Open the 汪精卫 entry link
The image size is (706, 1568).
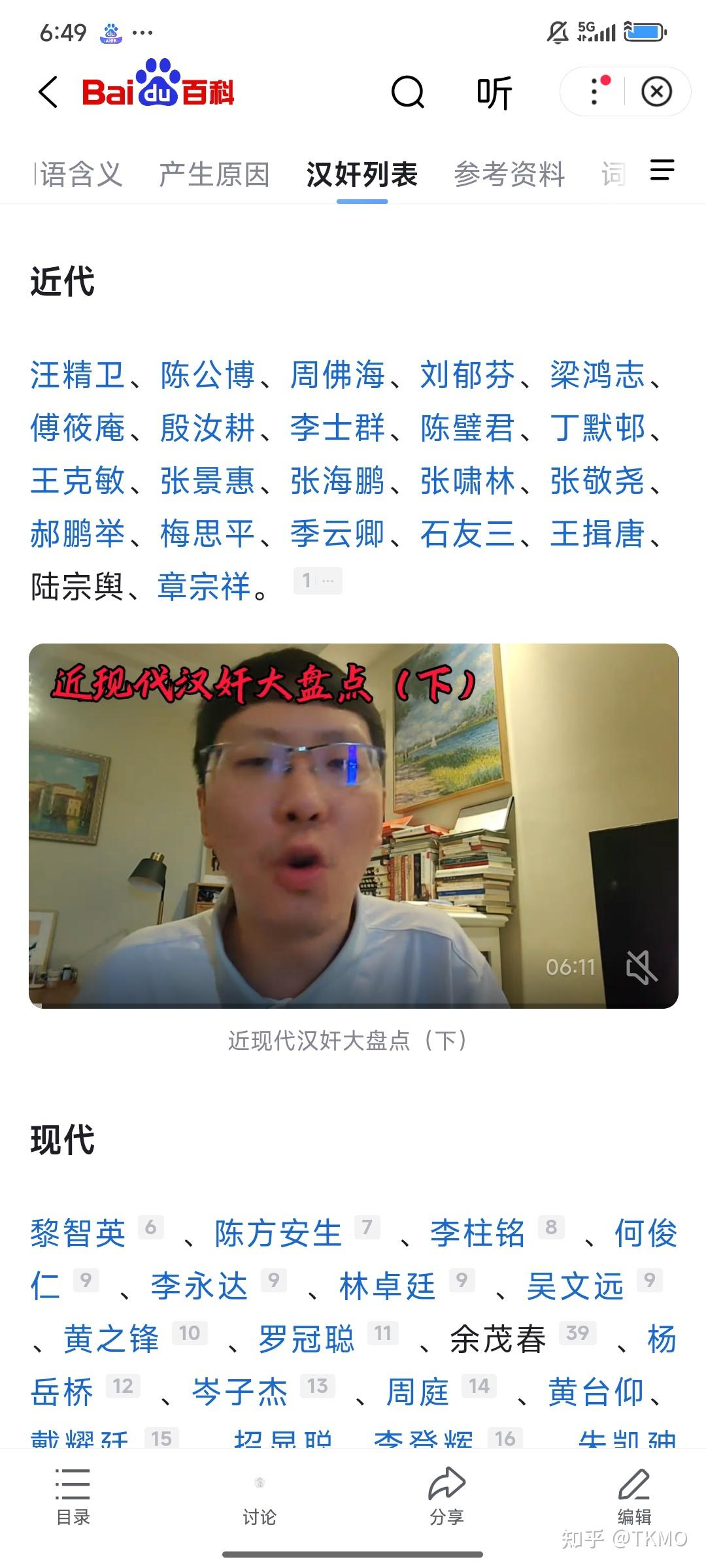(78, 375)
